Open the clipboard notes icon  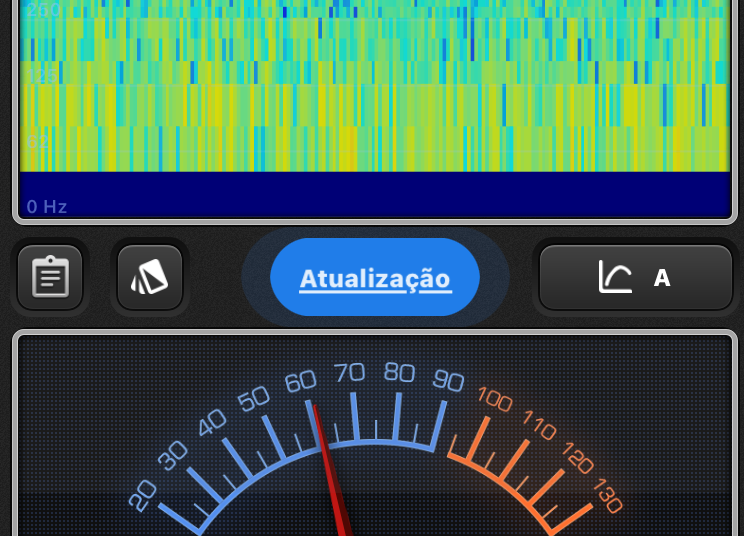(50, 278)
